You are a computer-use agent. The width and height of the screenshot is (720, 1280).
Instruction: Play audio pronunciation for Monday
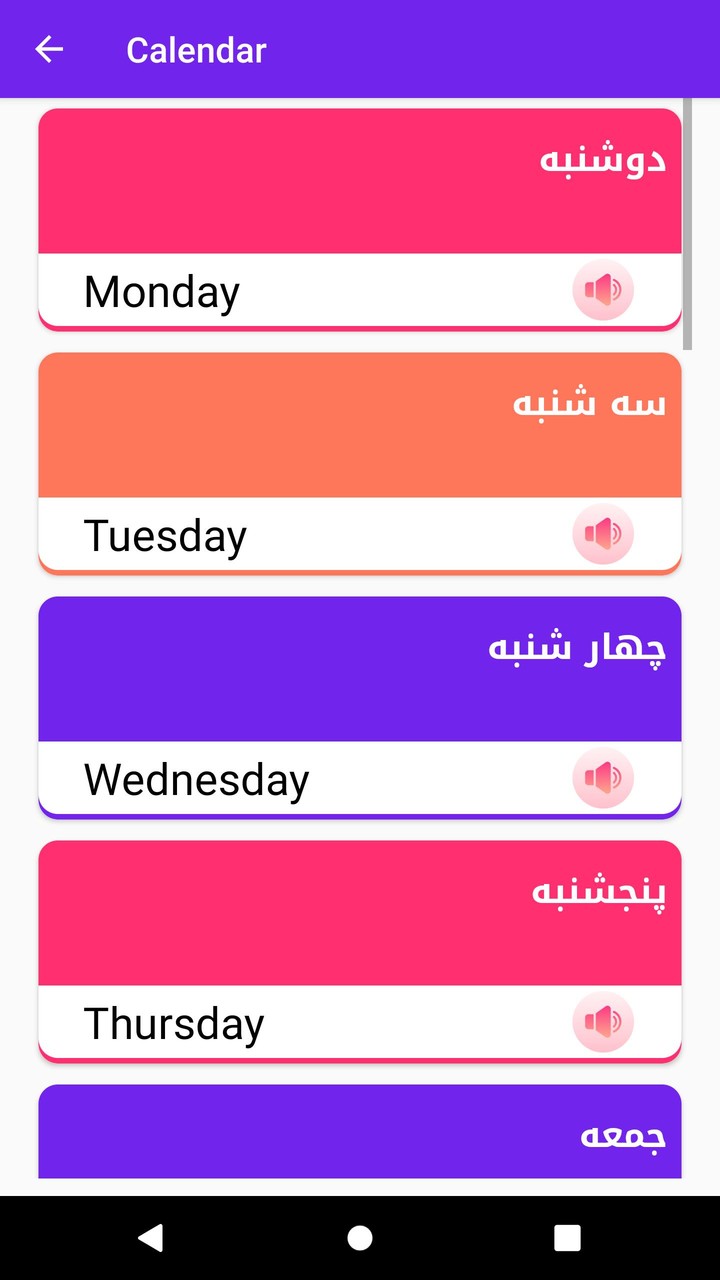coord(603,290)
